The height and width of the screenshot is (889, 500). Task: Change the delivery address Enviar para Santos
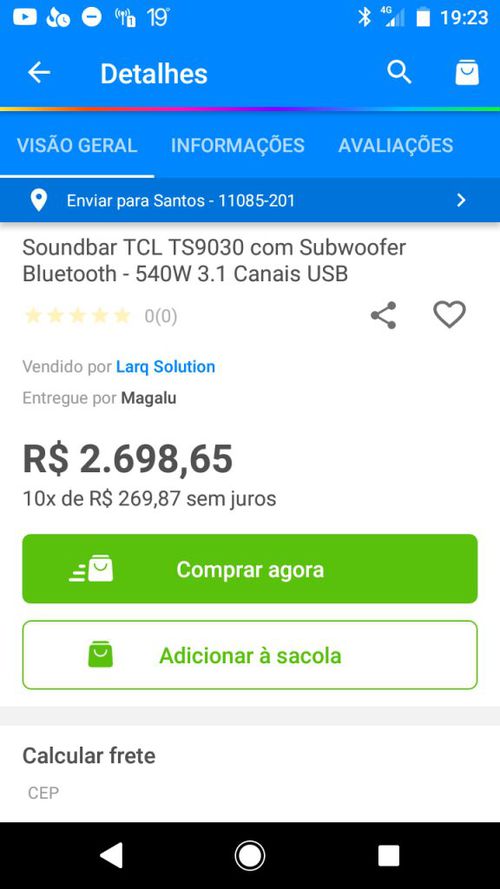click(250, 200)
